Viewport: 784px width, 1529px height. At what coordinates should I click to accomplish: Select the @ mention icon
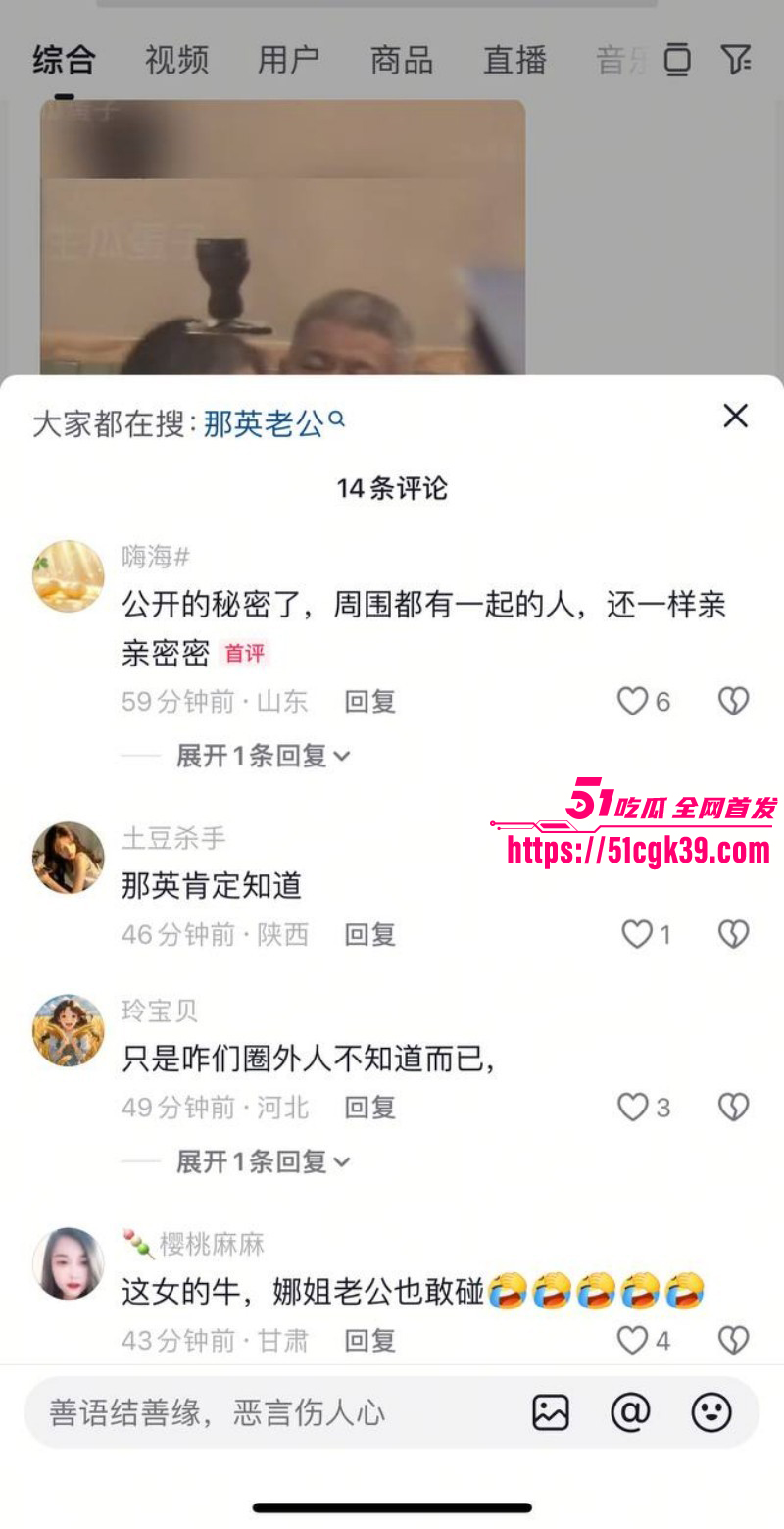coord(631,1411)
